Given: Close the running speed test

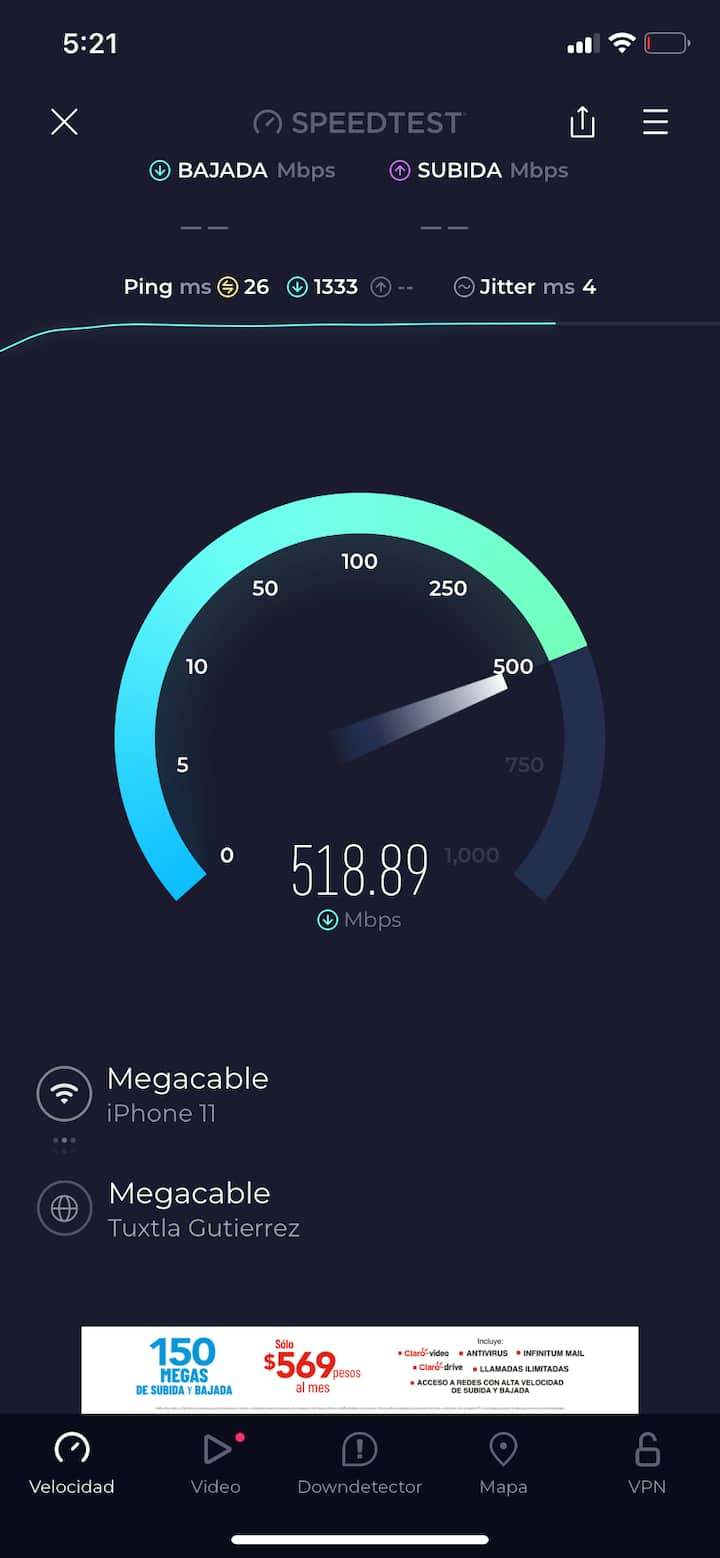Looking at the screenshot, I should (x=64, y=123).
